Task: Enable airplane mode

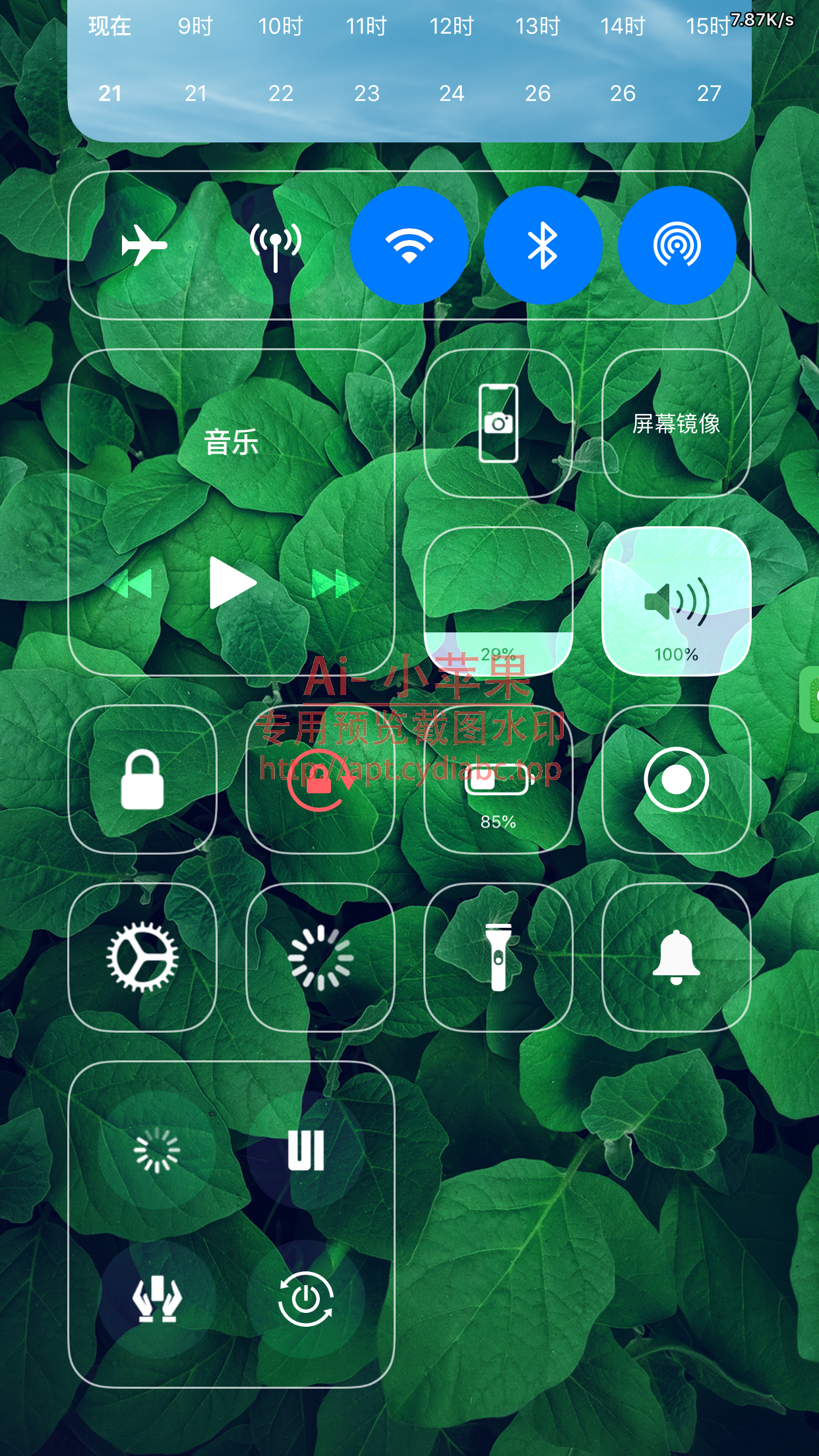Action: (143, 245)
